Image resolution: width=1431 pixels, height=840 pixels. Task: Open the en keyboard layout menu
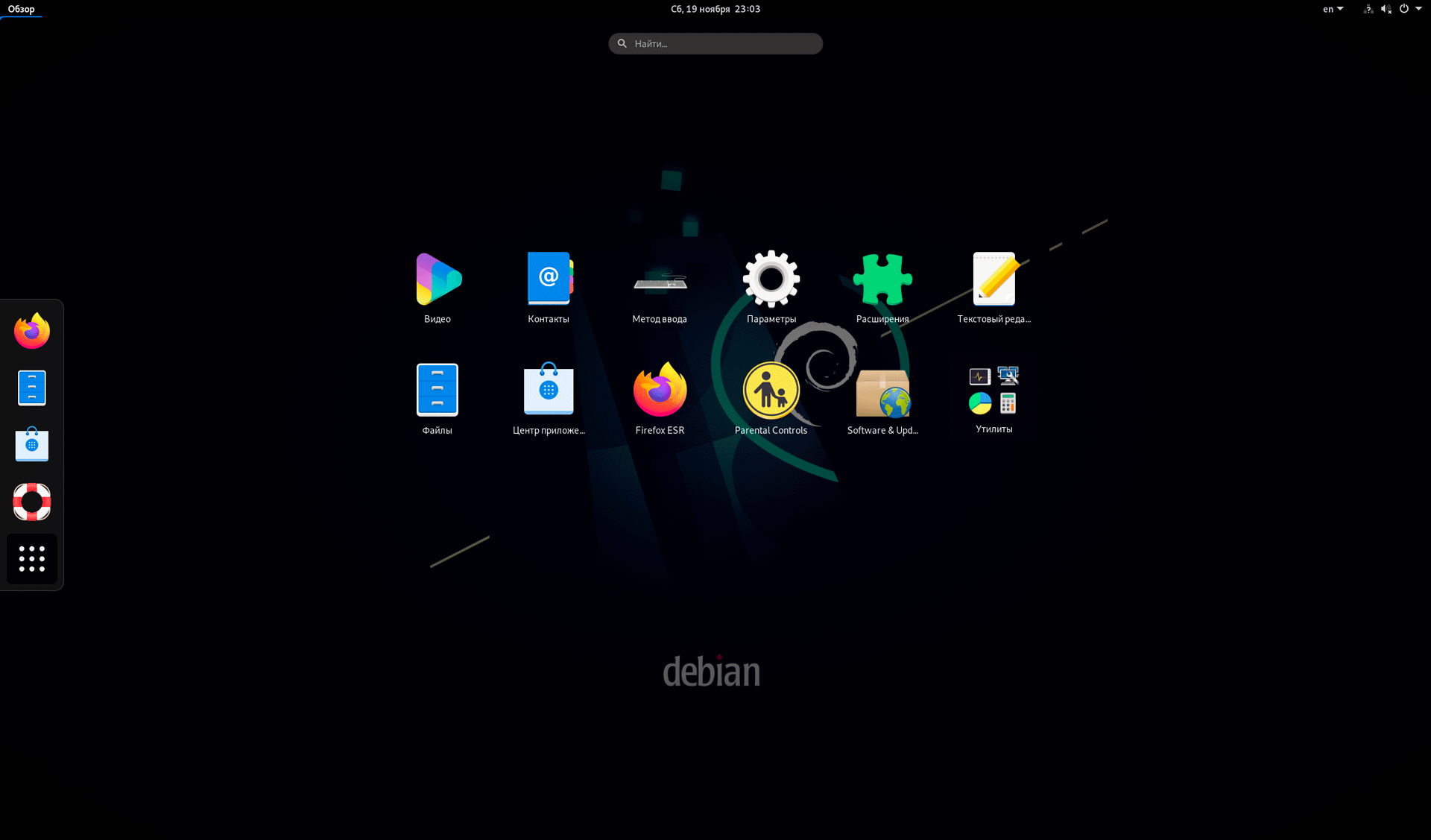coord(1333,9)
